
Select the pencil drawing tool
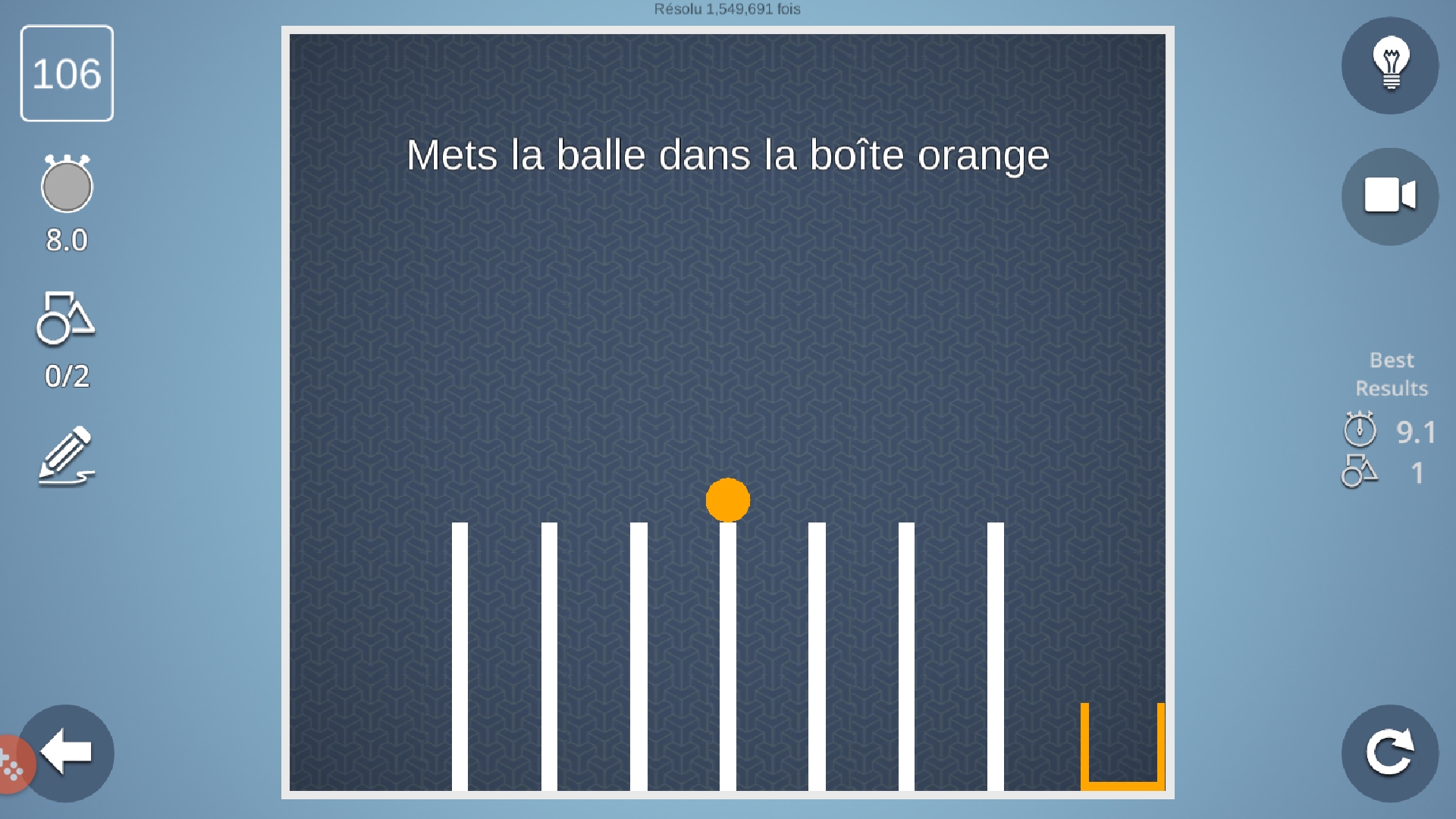point(66,456)
